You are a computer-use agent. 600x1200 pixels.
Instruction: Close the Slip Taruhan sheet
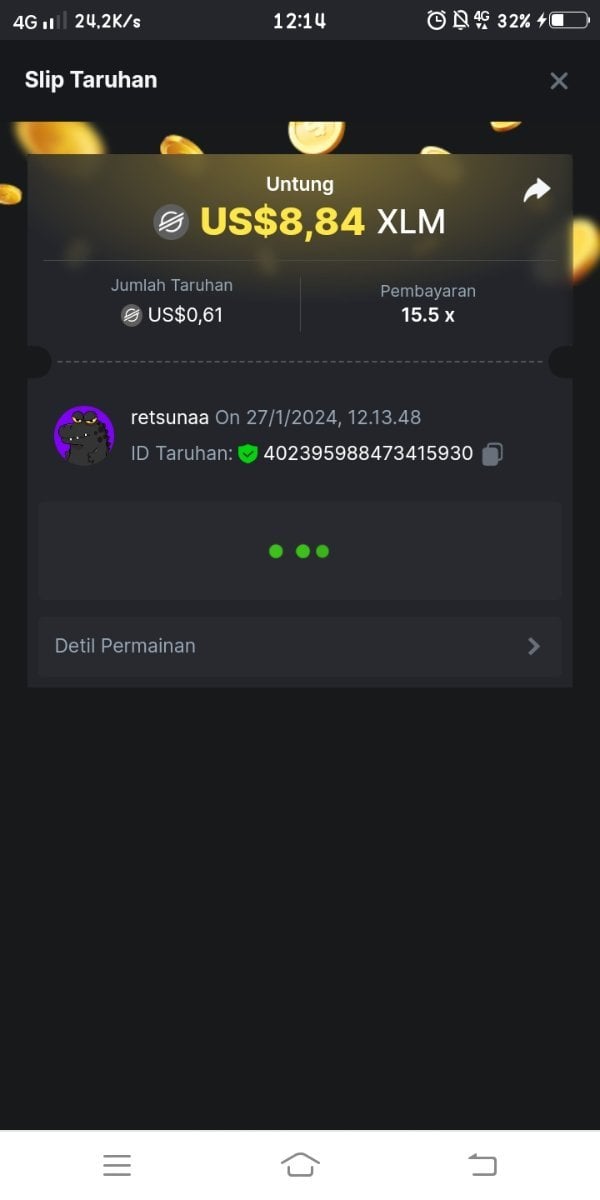[x=559, y=81]
